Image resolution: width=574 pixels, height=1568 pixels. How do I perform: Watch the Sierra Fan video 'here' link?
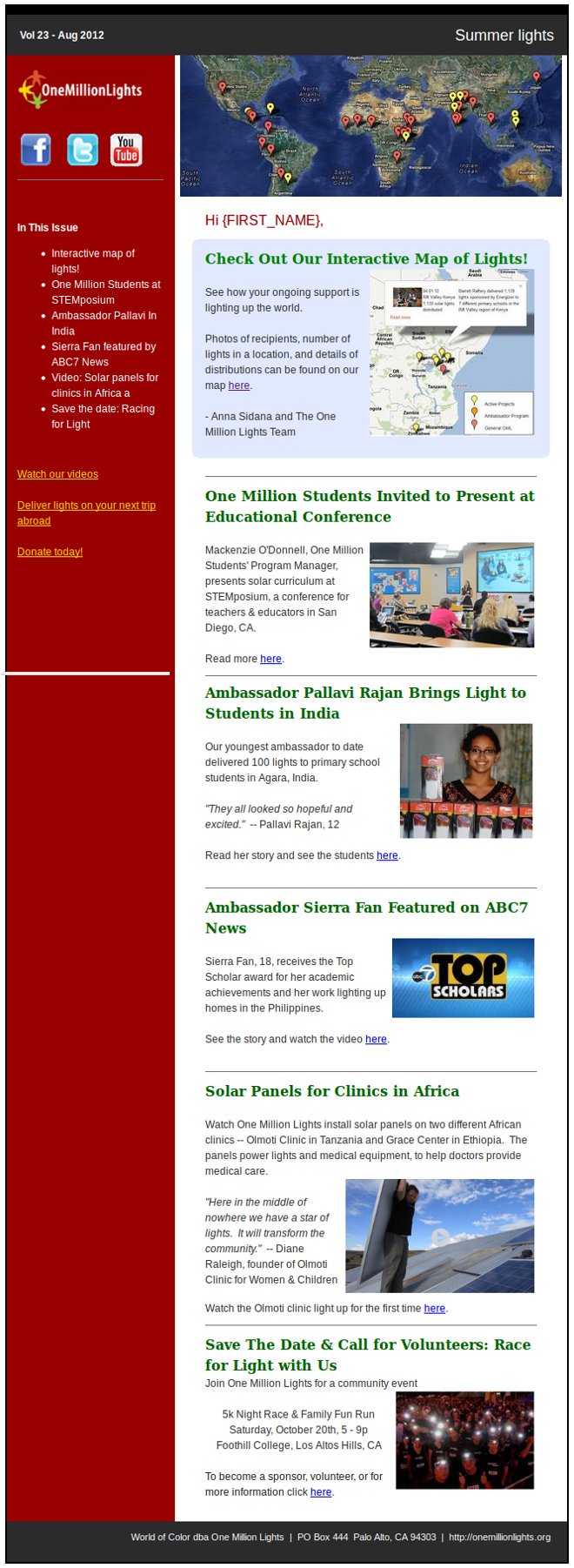pyautogui.click(x=376, y=1039)
